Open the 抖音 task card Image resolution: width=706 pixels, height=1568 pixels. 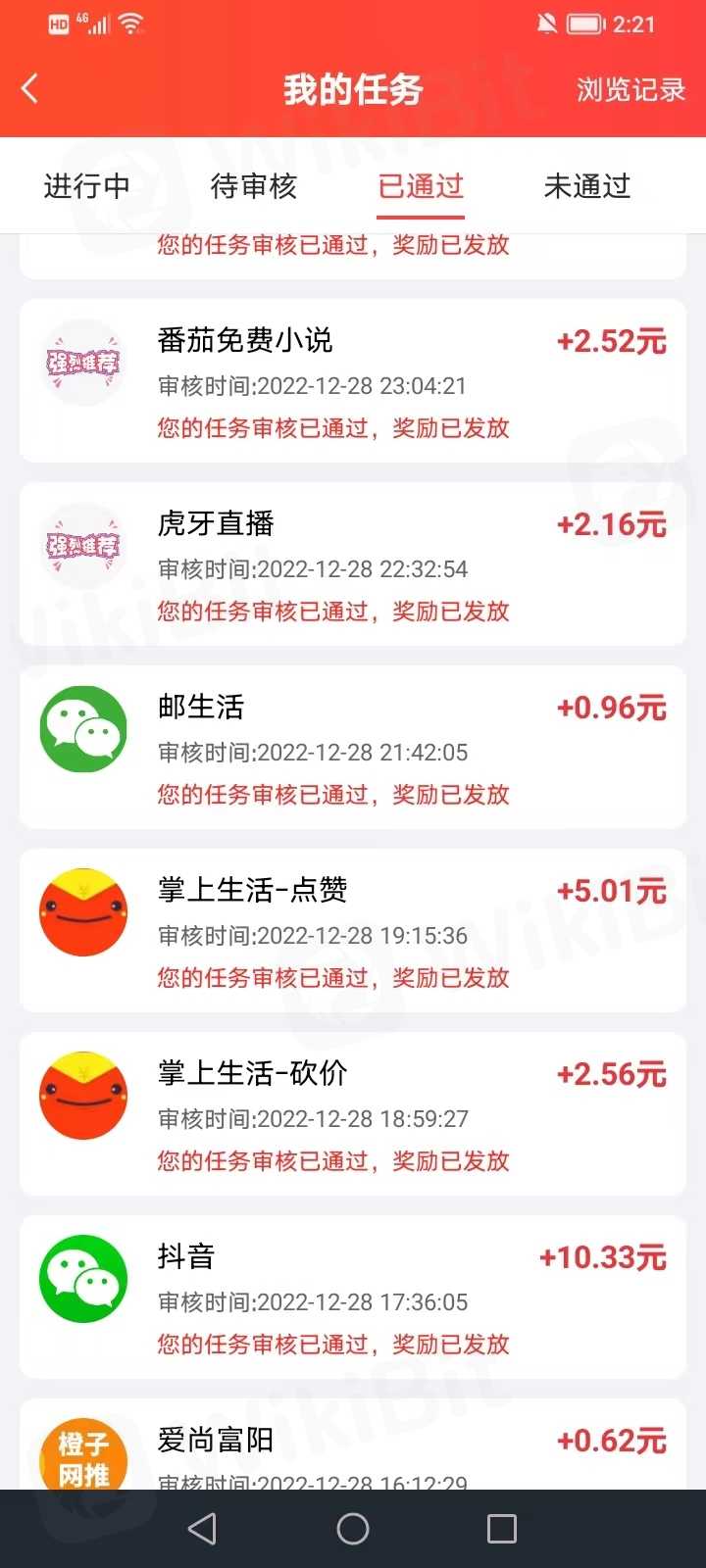click(353, 1297)
